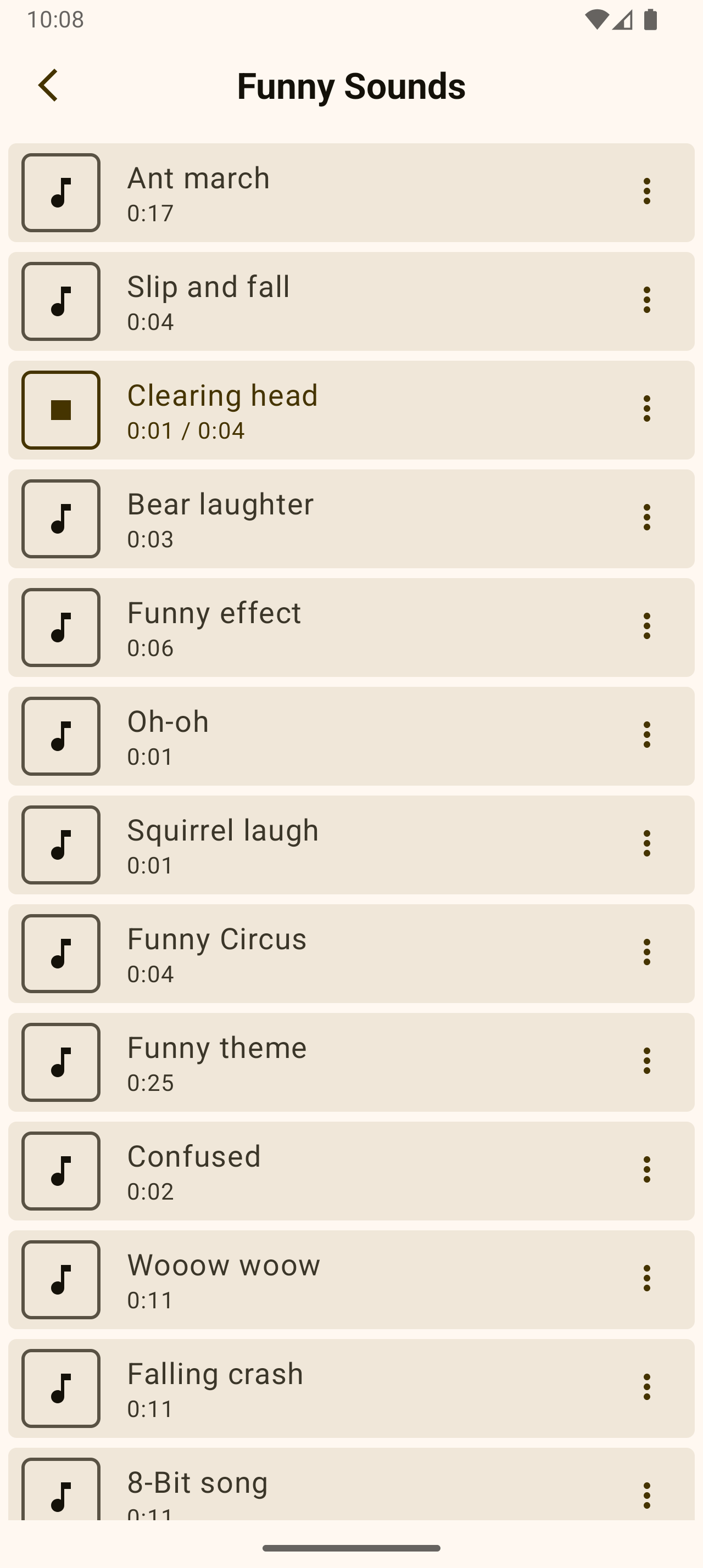Open more options for Funny effect
Screen dimensions: 703x1568
646,626
